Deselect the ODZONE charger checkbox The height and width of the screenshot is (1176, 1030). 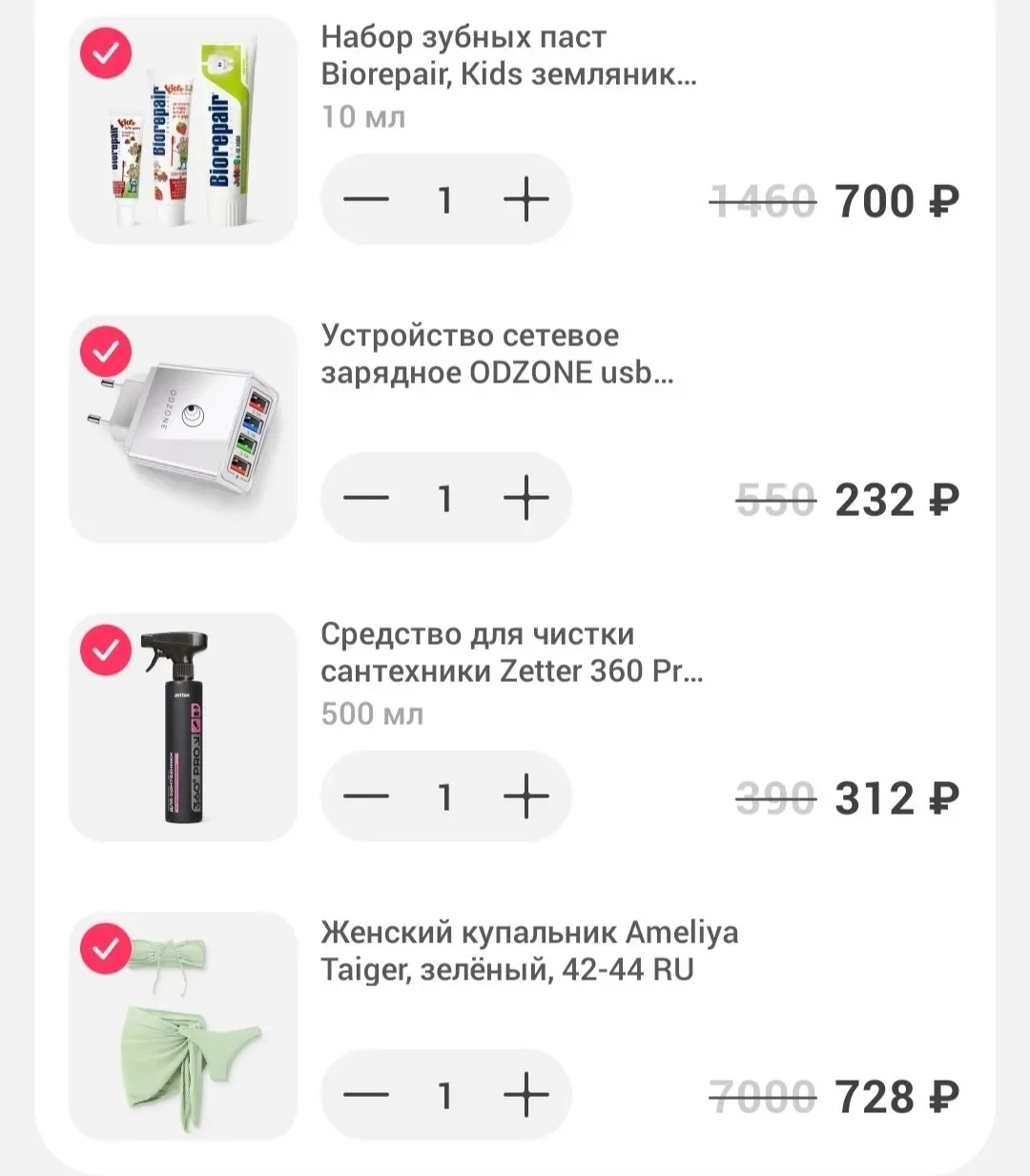pyautogui.click(x=105, y=352)
